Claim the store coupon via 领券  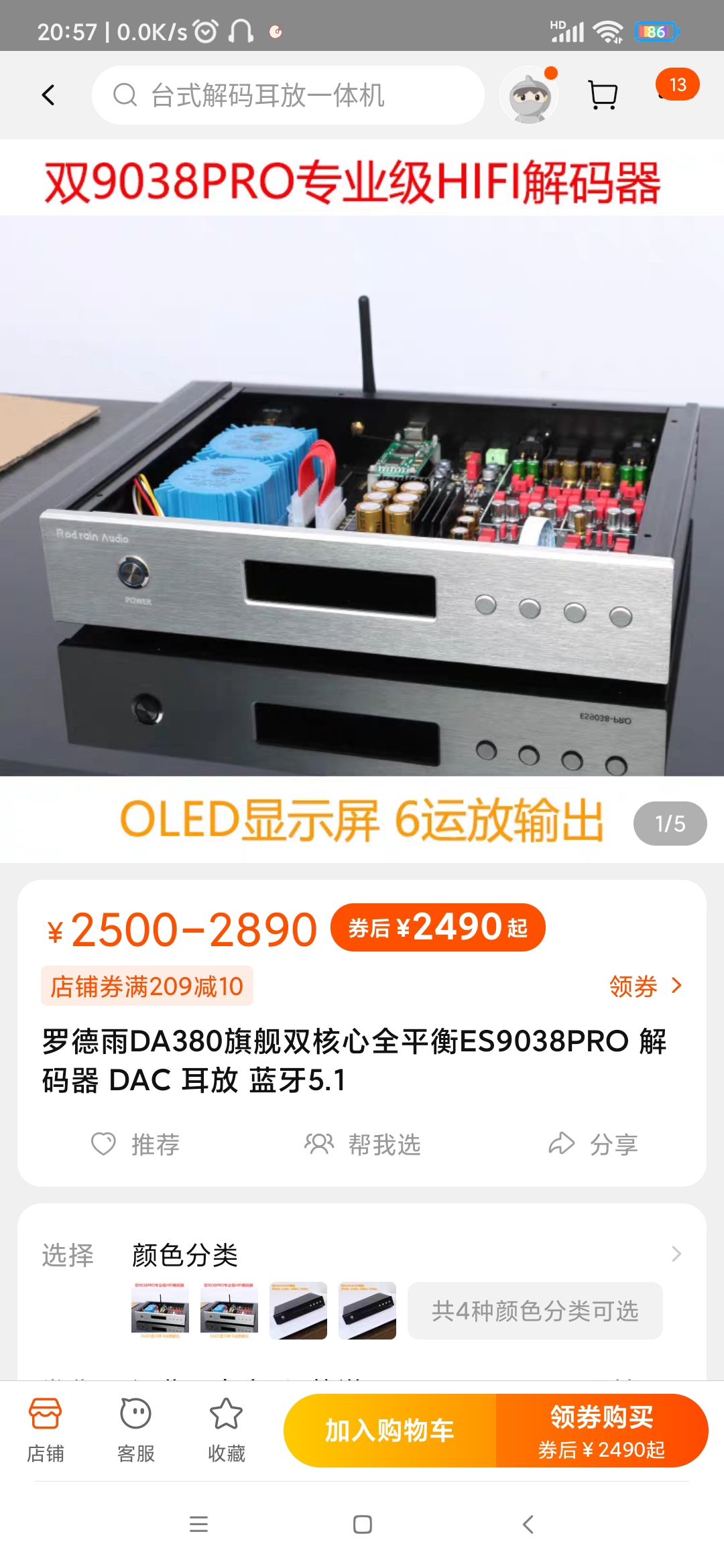pyautogui.click(x=645, y=986)
